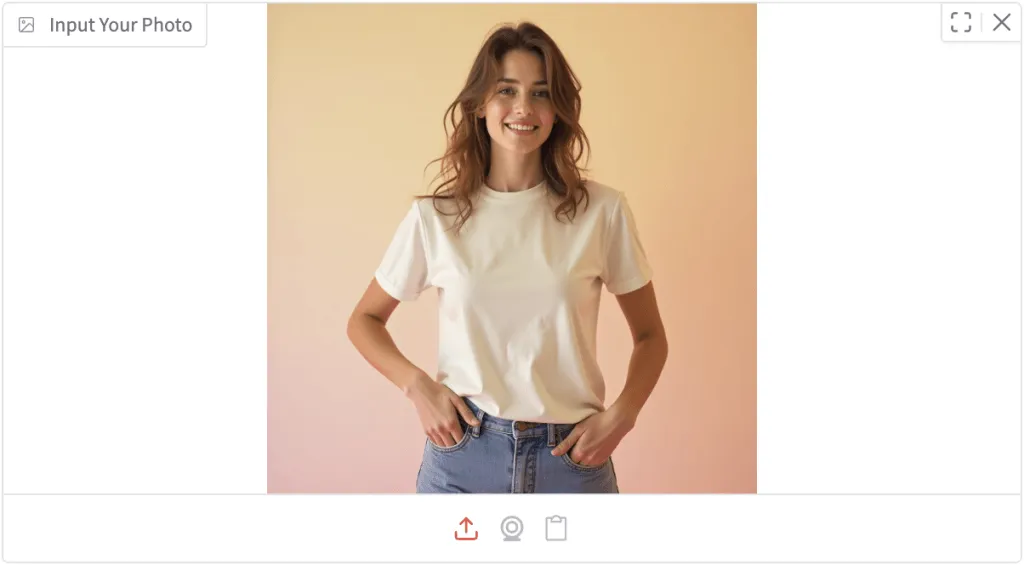Remove the uploaded photo
Screen dimensions: 1024x565
pyautogui.click(x=1001, y=22)
